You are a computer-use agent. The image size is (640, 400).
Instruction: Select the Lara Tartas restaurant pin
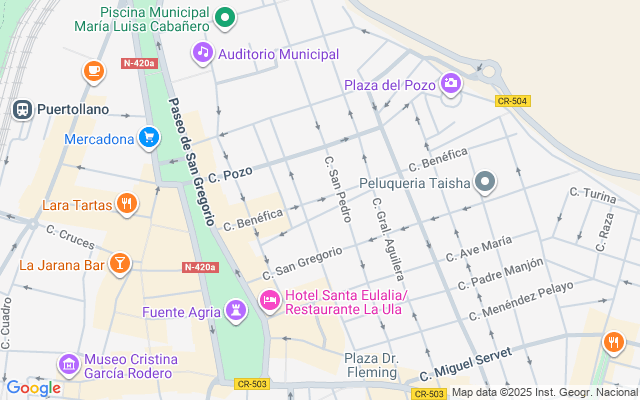click(125, 205)
